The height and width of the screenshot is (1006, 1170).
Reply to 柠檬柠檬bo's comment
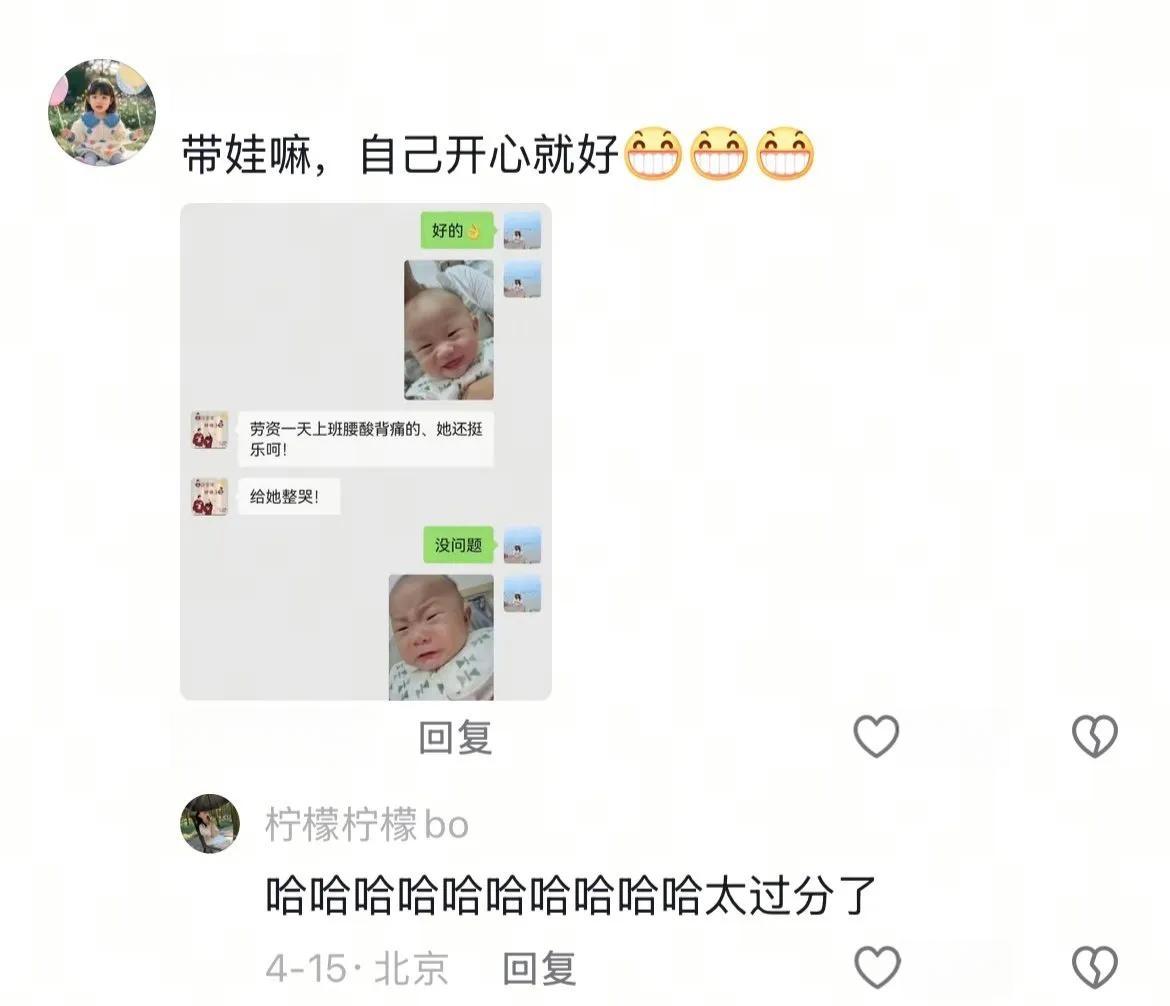click(x=539, y=968)
